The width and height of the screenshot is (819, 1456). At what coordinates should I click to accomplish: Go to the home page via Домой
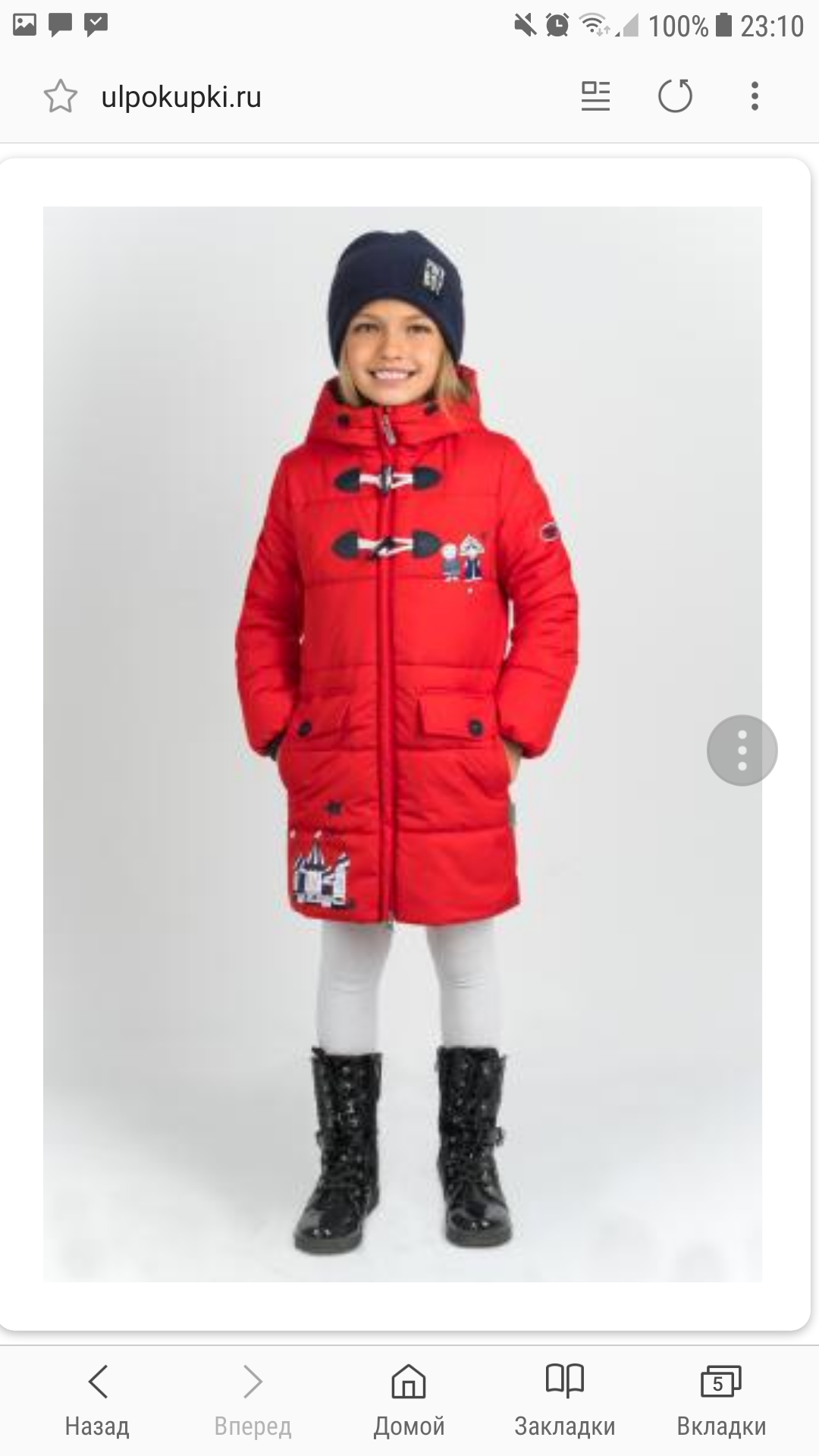click(x=409, y=1400)
